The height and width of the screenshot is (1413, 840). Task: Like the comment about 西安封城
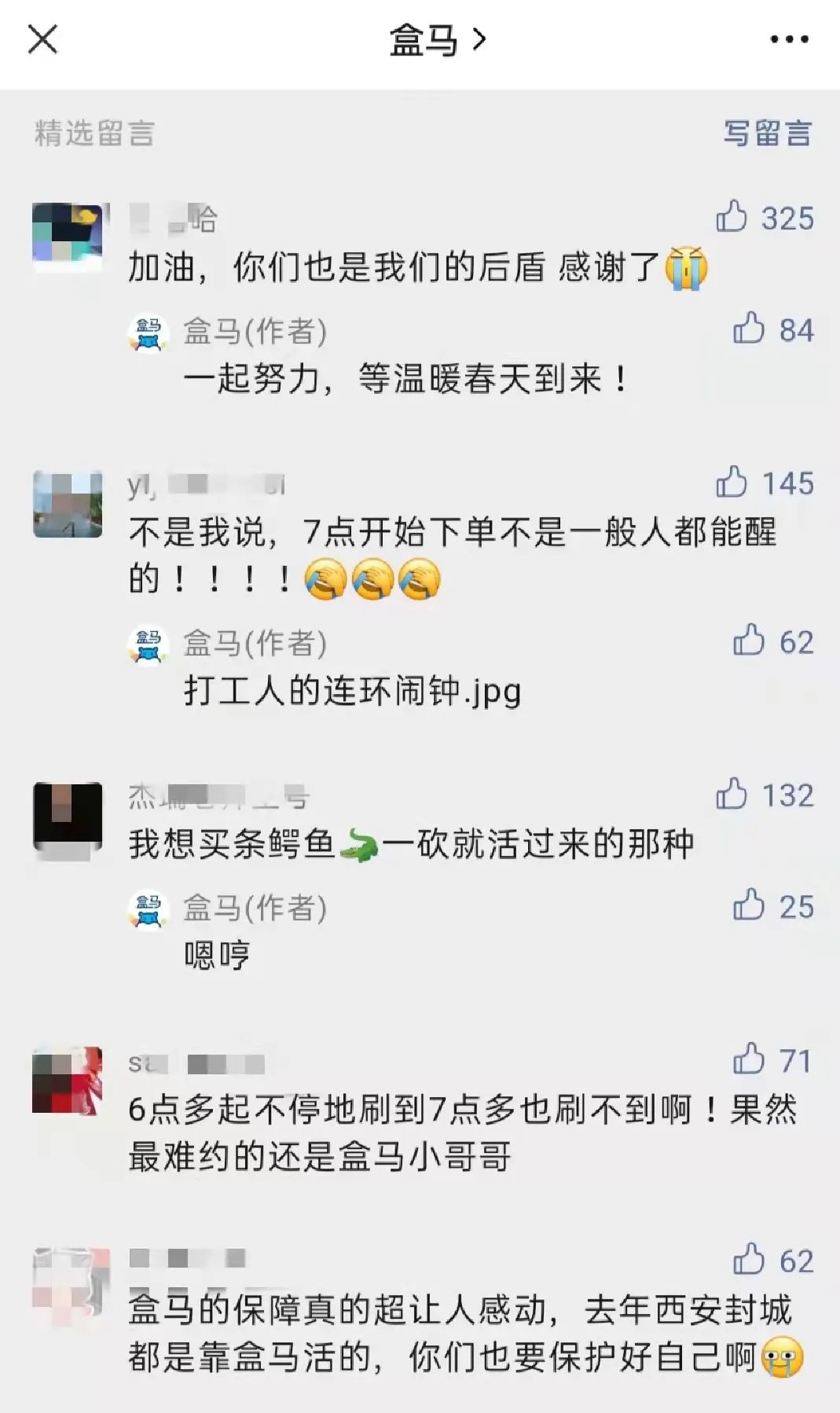pos(749,1260)
